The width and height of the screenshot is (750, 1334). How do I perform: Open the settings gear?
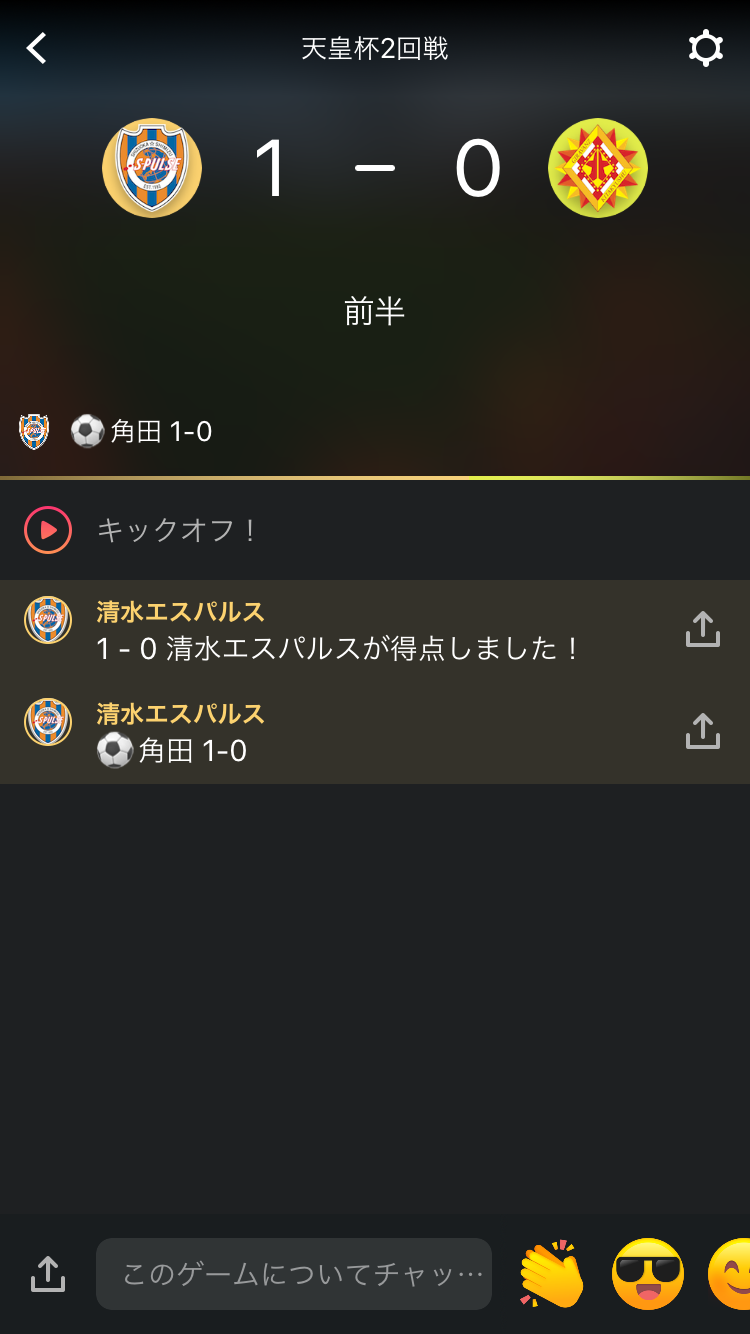(x=705, y=48)
